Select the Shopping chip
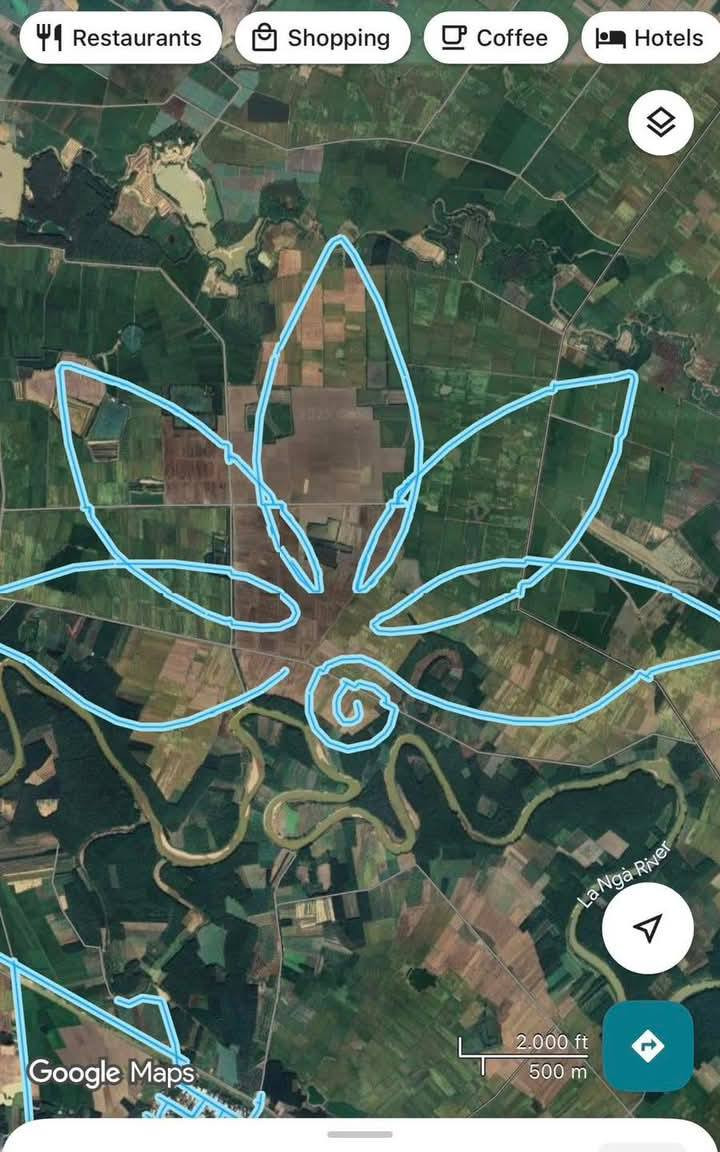The height and width of the screenshot is (1152, 720). tap(322, 38)
